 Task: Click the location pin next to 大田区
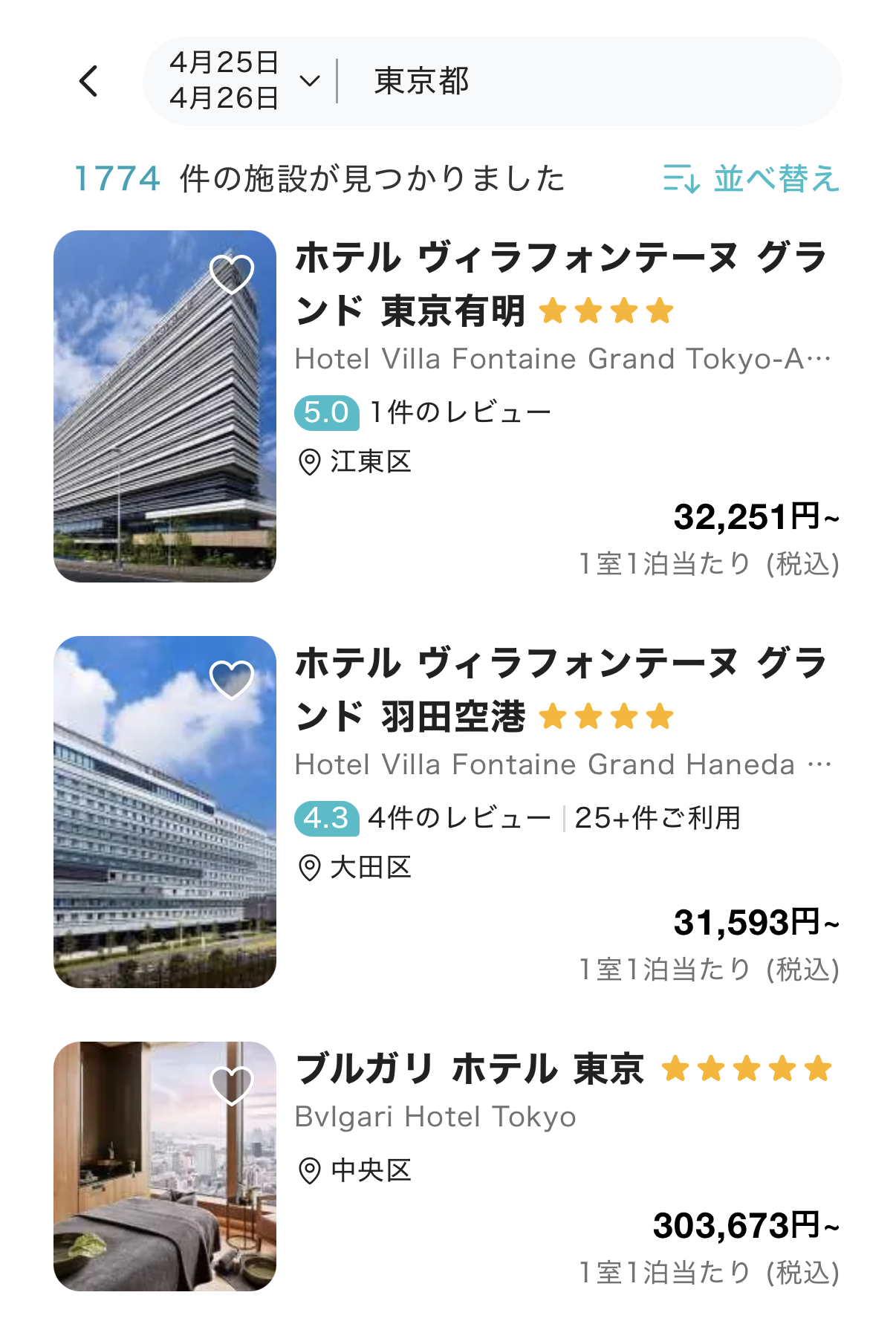pos(309,869)
